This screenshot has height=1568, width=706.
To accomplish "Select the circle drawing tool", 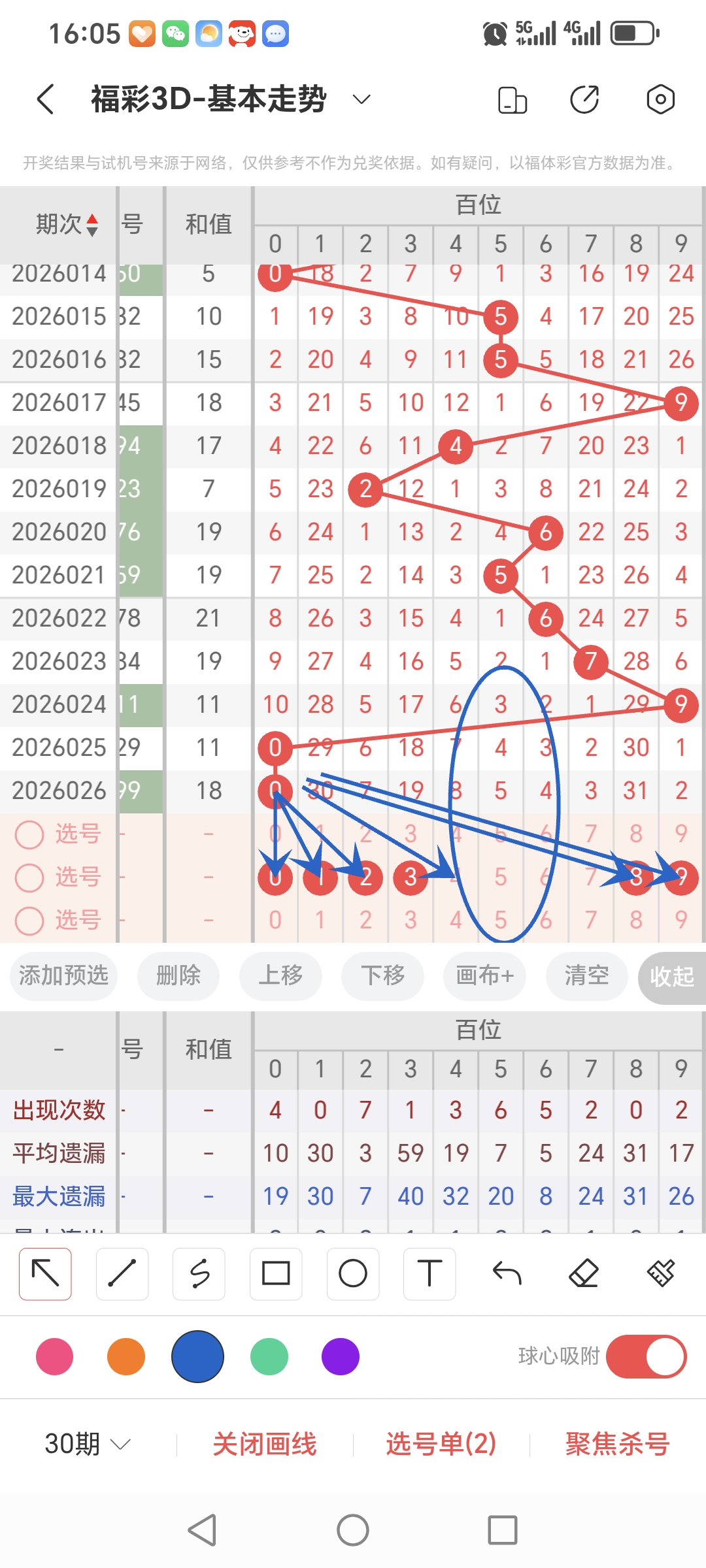I will 352,1274.
